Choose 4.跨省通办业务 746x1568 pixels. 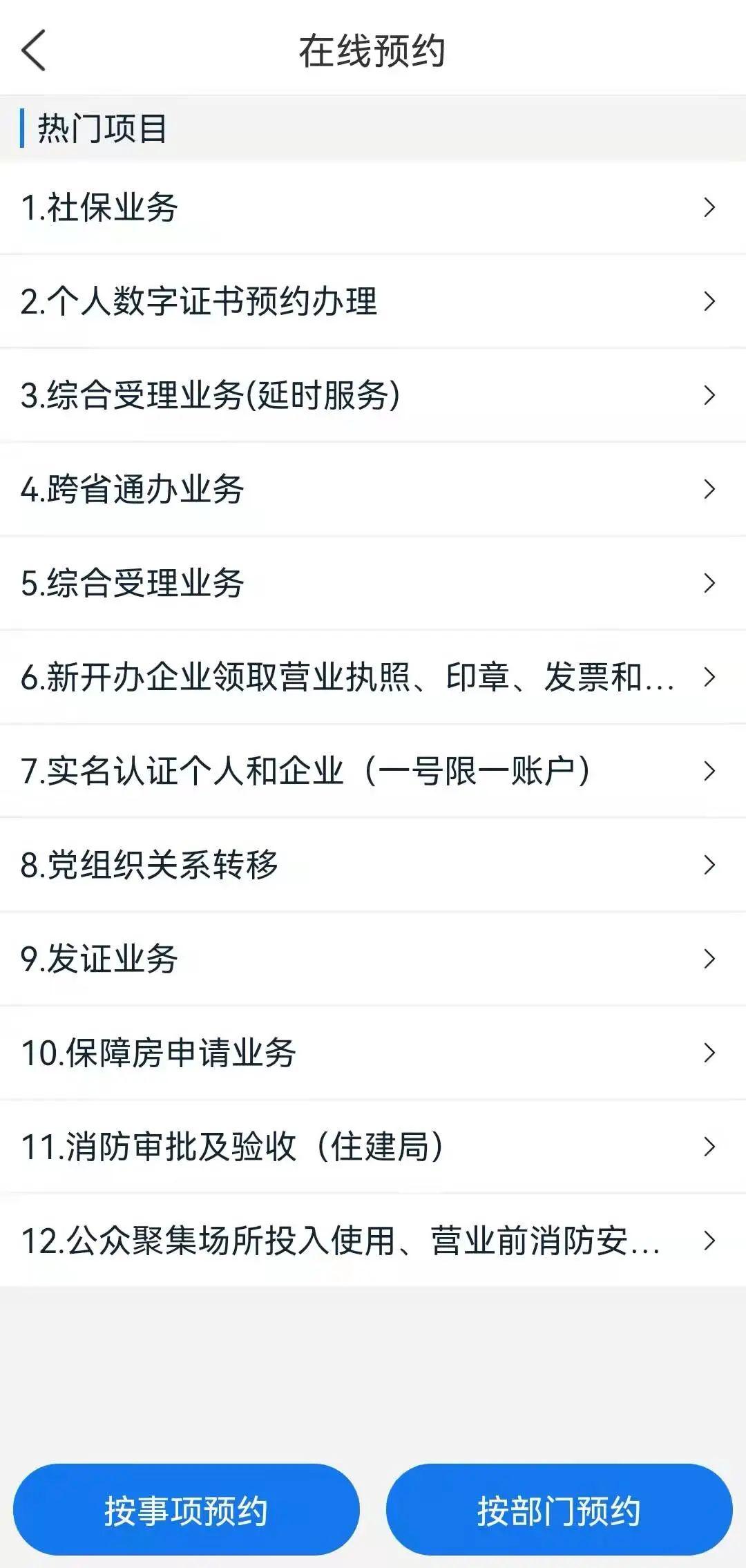coord(373,489)
